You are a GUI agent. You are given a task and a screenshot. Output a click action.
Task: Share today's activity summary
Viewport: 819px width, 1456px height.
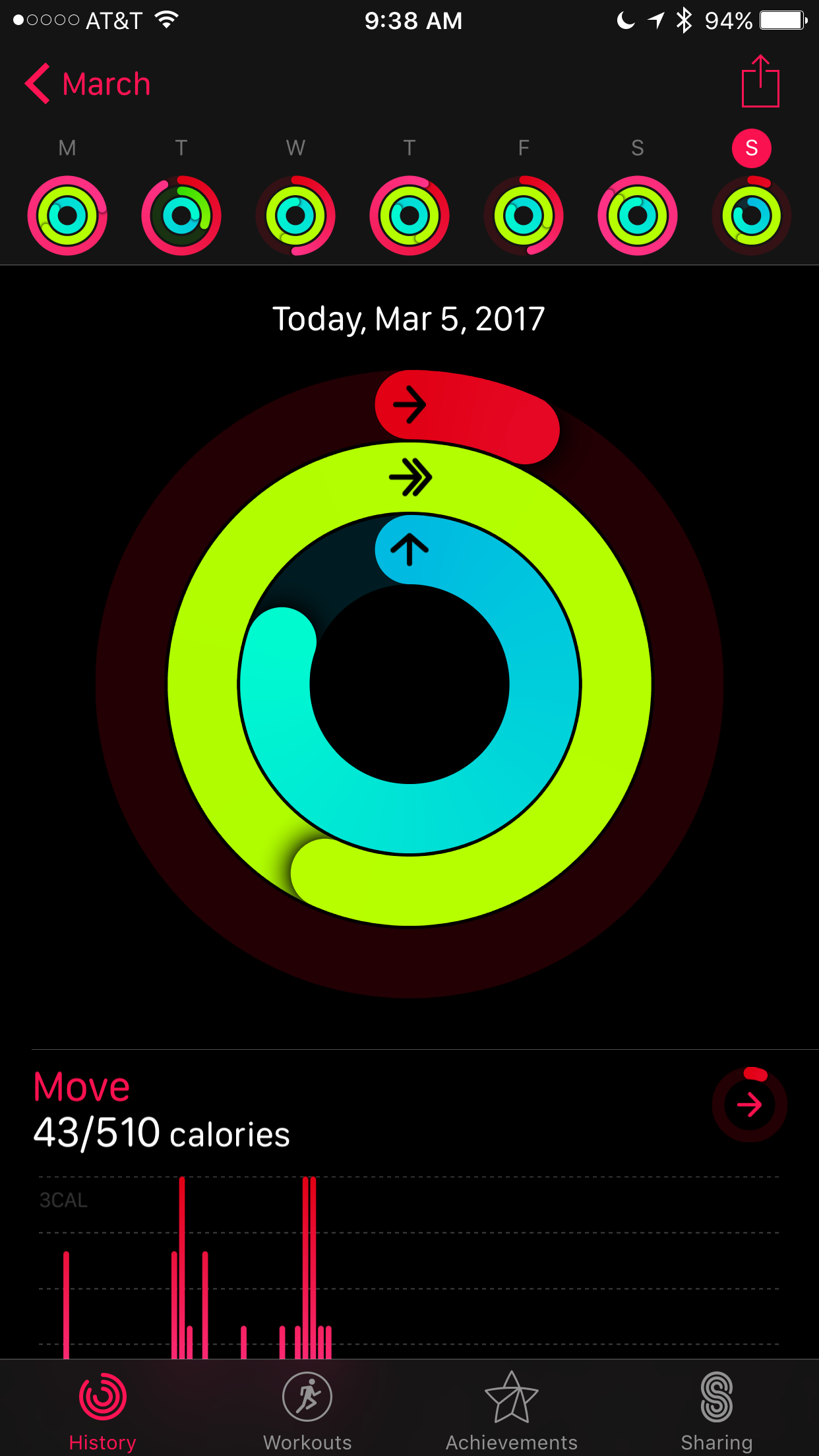tap(760, 81)
